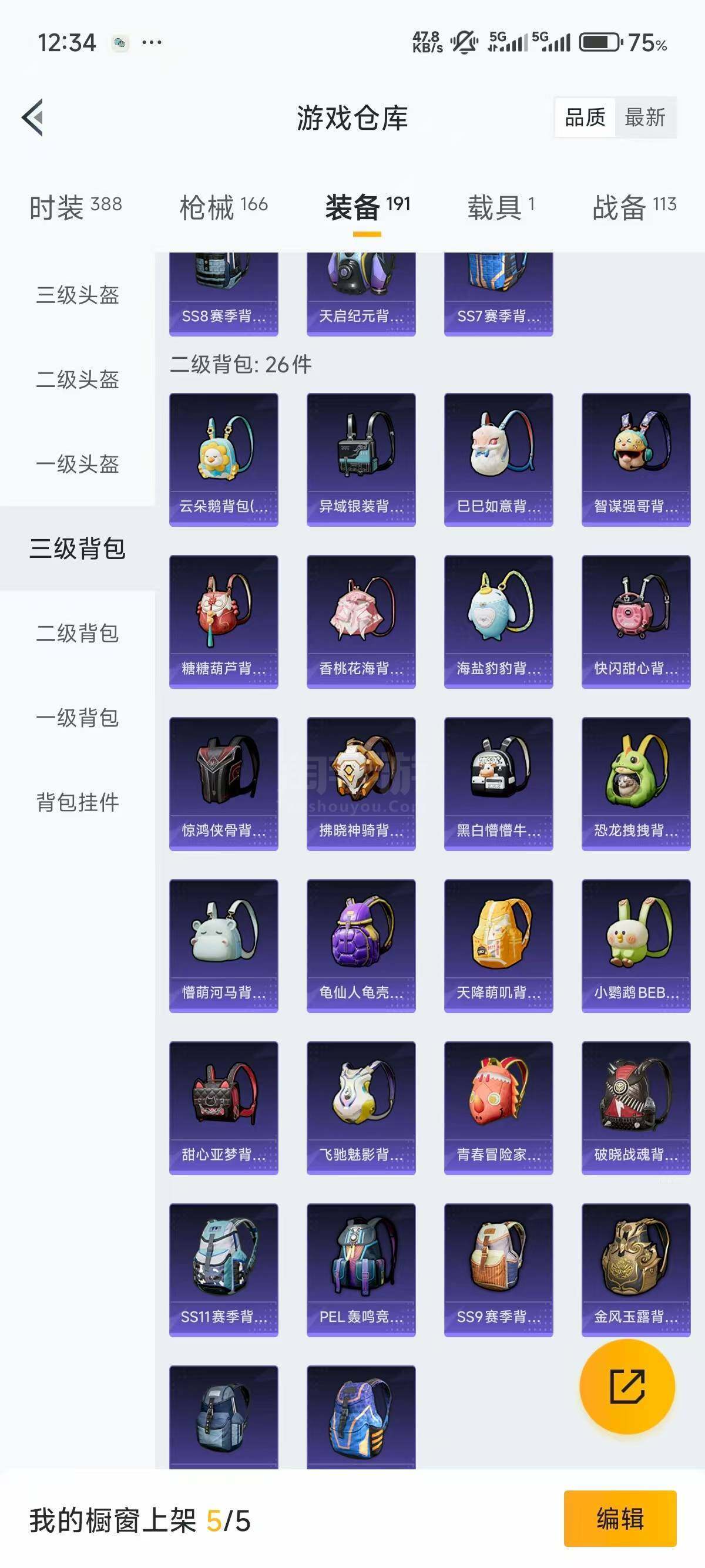This screenshot has width=705, height=1568.
Task: Go back using the top-left arrow
Action: click(33, 117)
